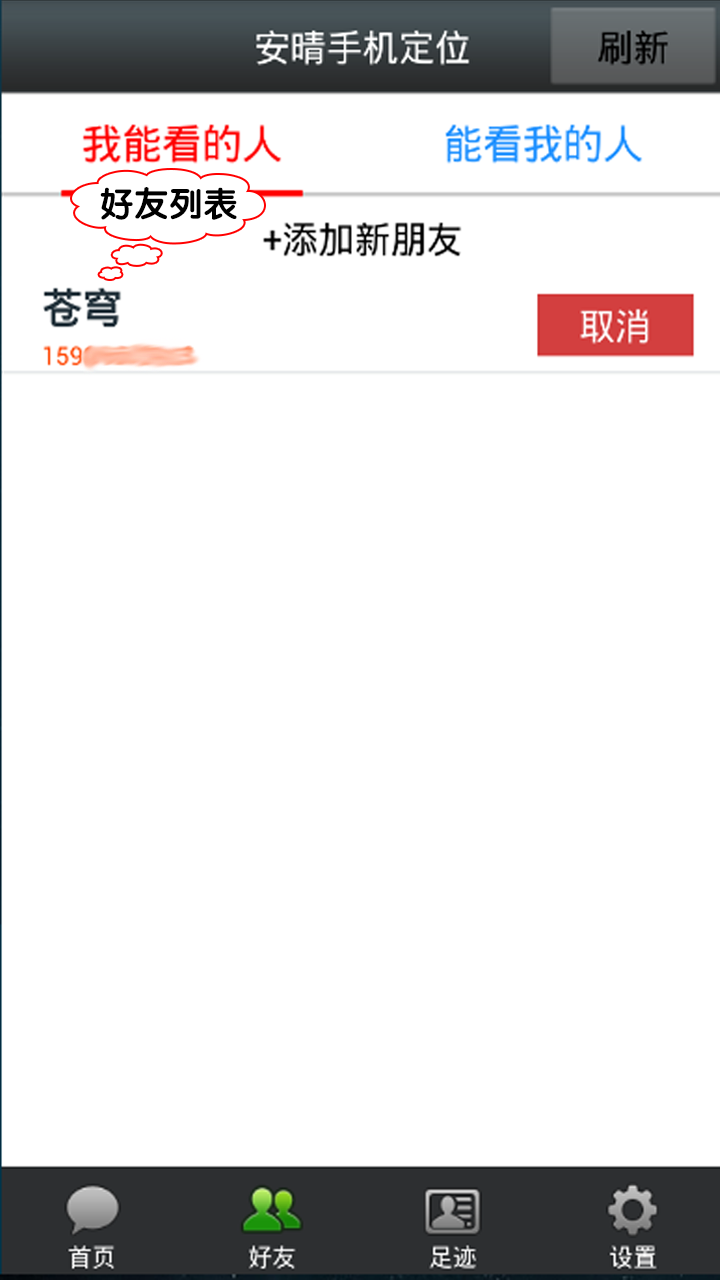Image resolution: width=720 pixels, height=1280 pixels.
Task: Select the 我能看的人 tab
Action: tap(181, 145)
